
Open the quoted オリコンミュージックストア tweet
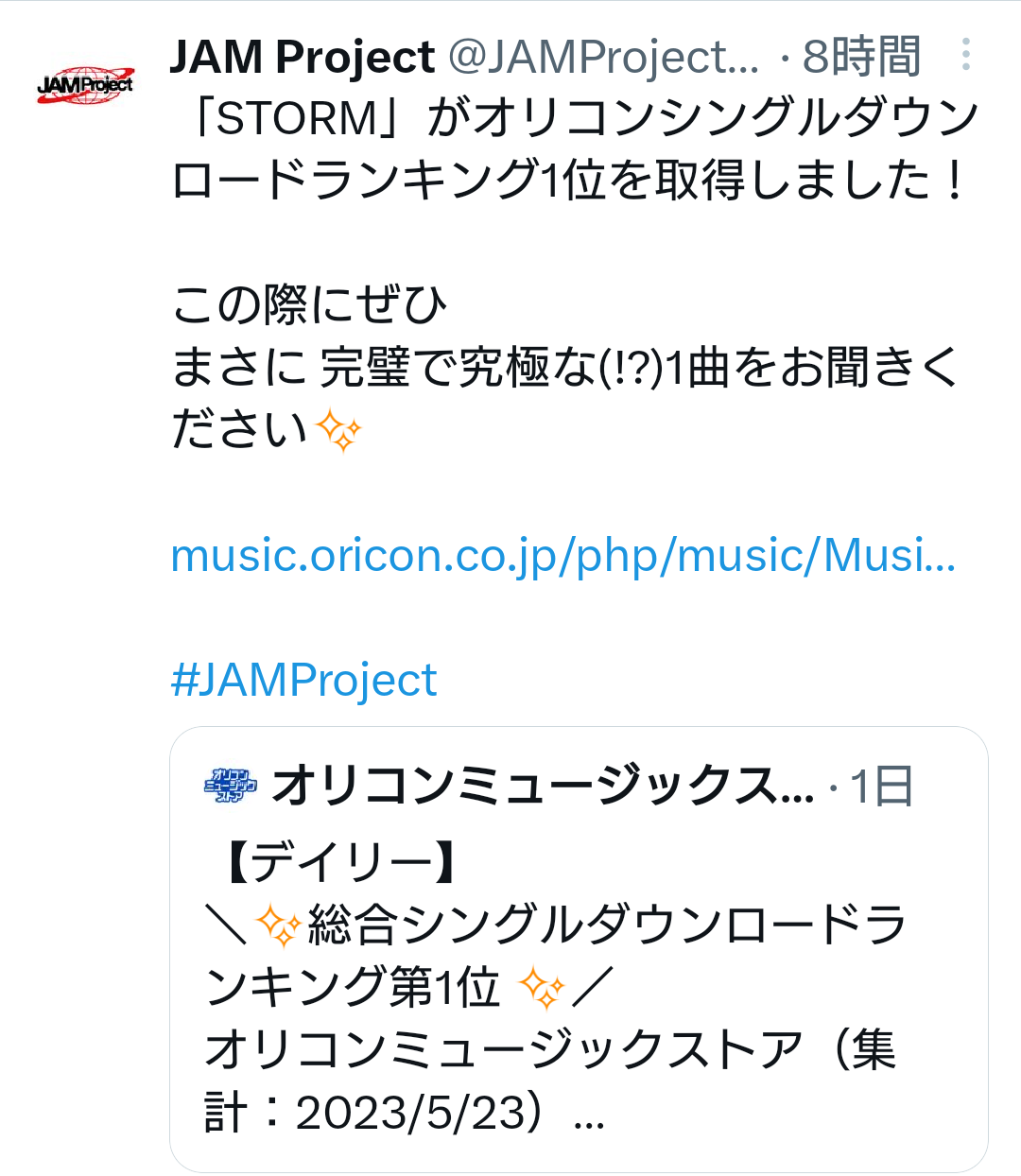point(578,983)
